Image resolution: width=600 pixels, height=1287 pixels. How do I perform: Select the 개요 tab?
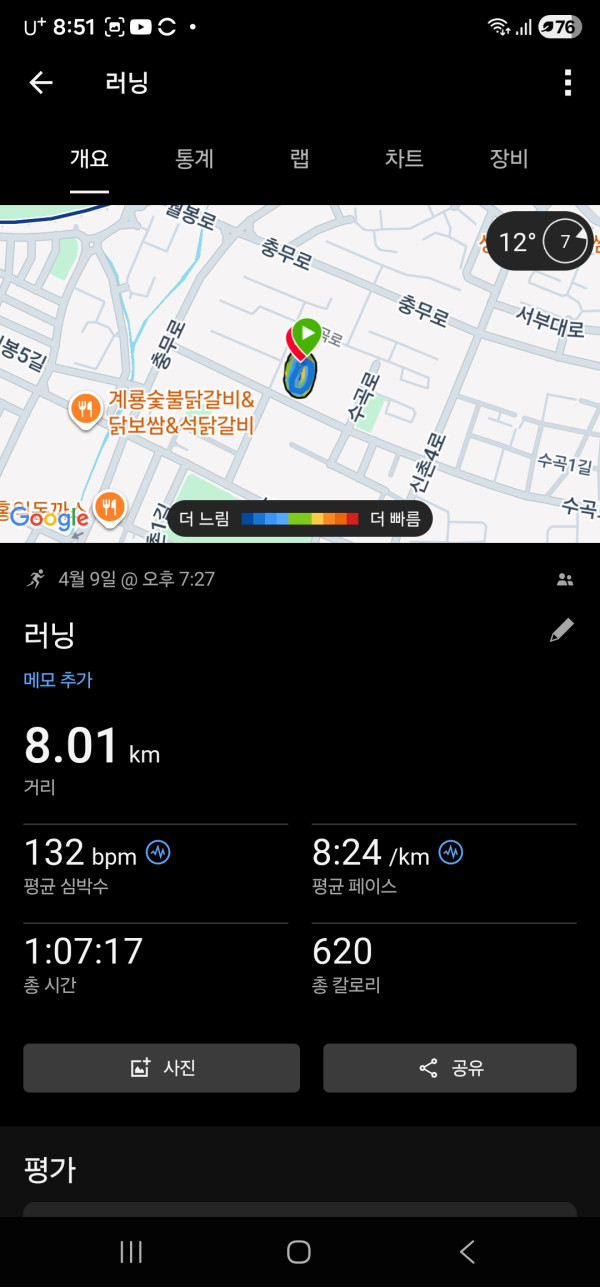89,159
